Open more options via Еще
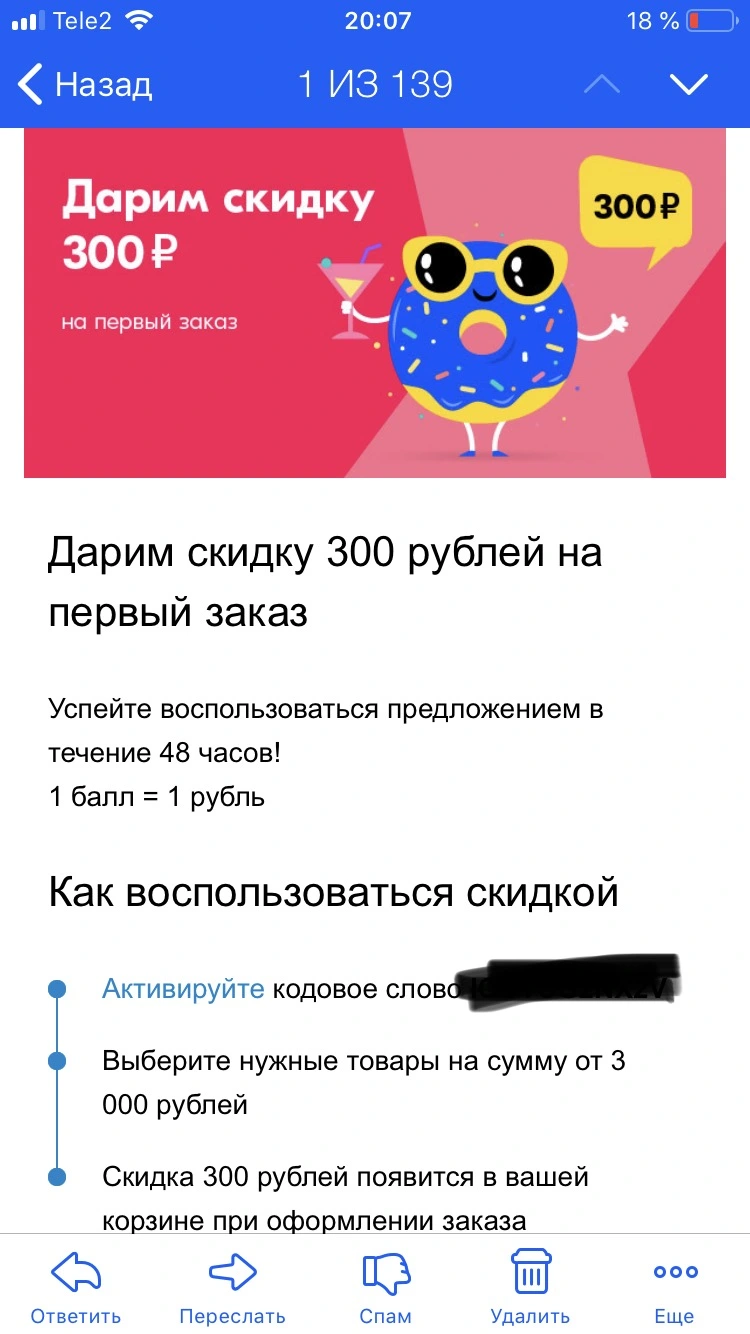Viewport: 750px width, 1334px height. point(675,1287)
